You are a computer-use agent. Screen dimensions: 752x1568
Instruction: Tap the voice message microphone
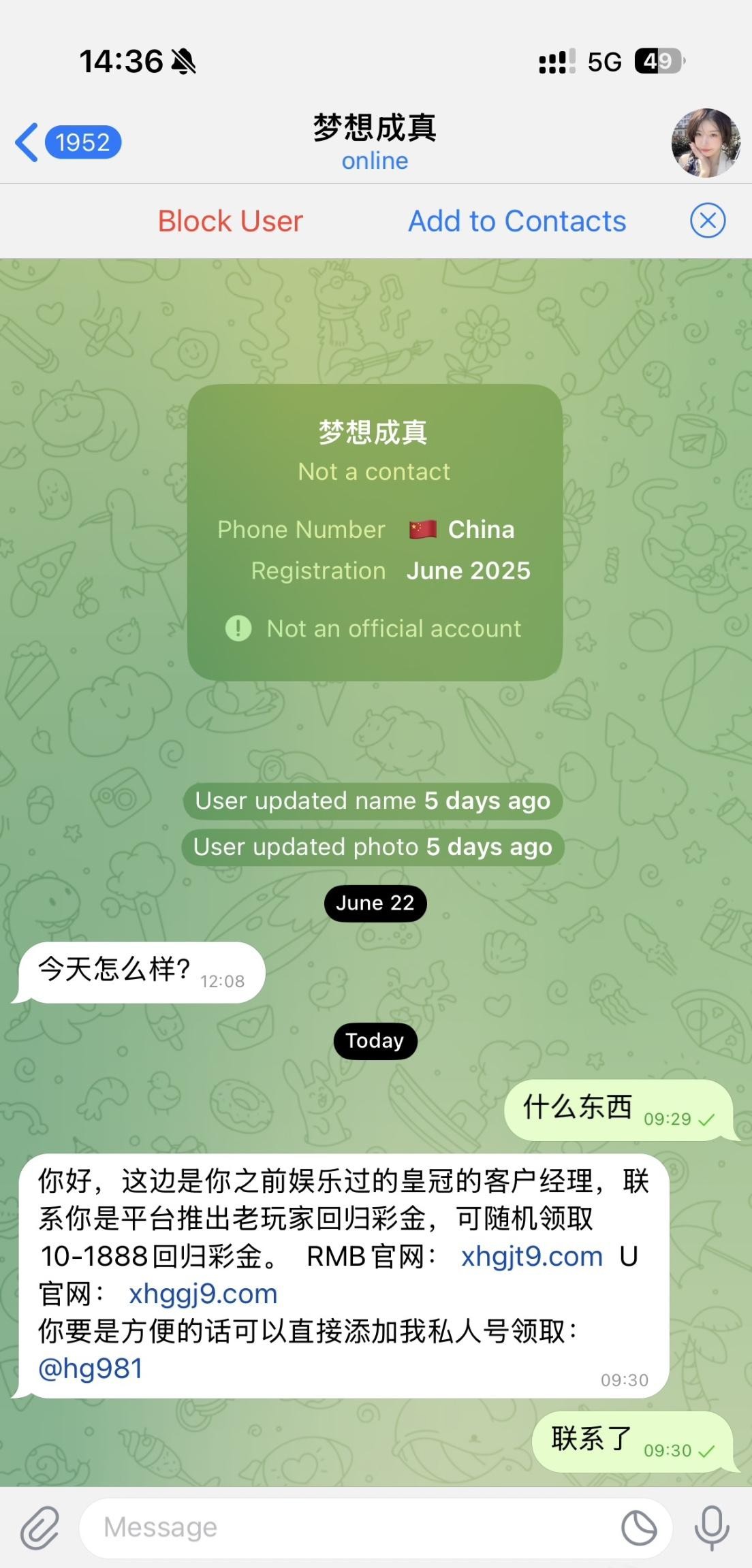pos(712,1527)
